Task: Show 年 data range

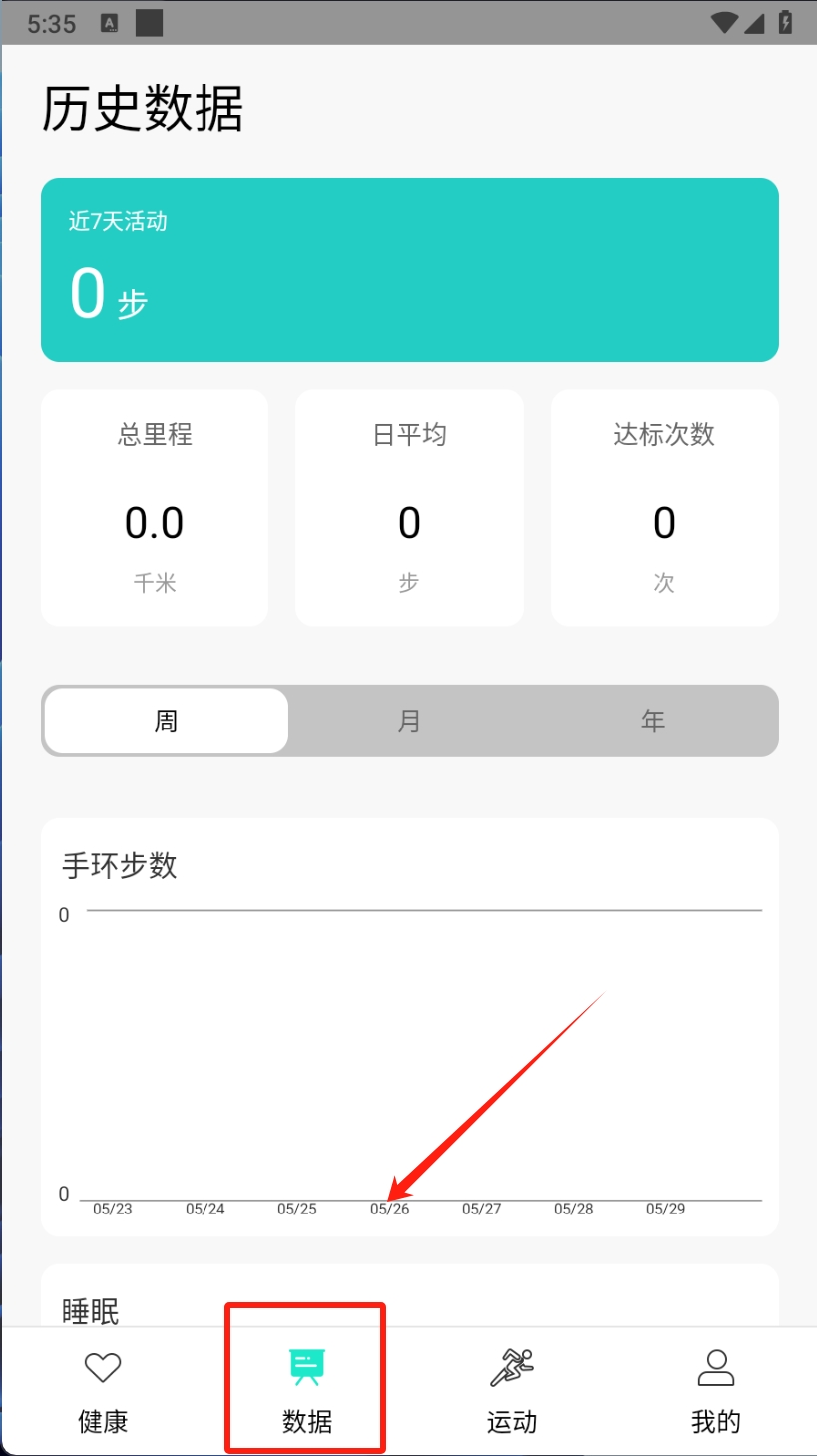Action: 653,721
